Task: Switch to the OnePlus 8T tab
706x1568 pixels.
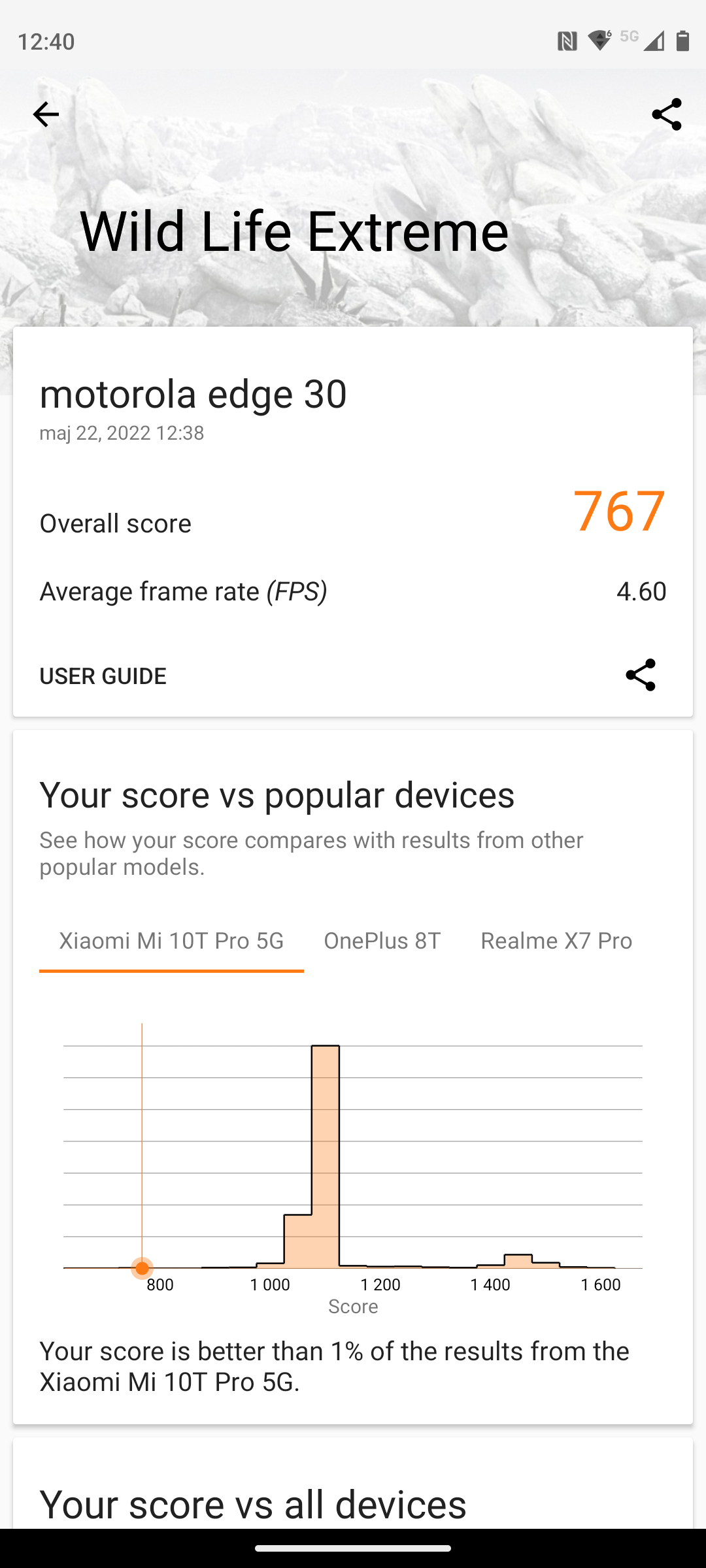Action: click(382, 941)
